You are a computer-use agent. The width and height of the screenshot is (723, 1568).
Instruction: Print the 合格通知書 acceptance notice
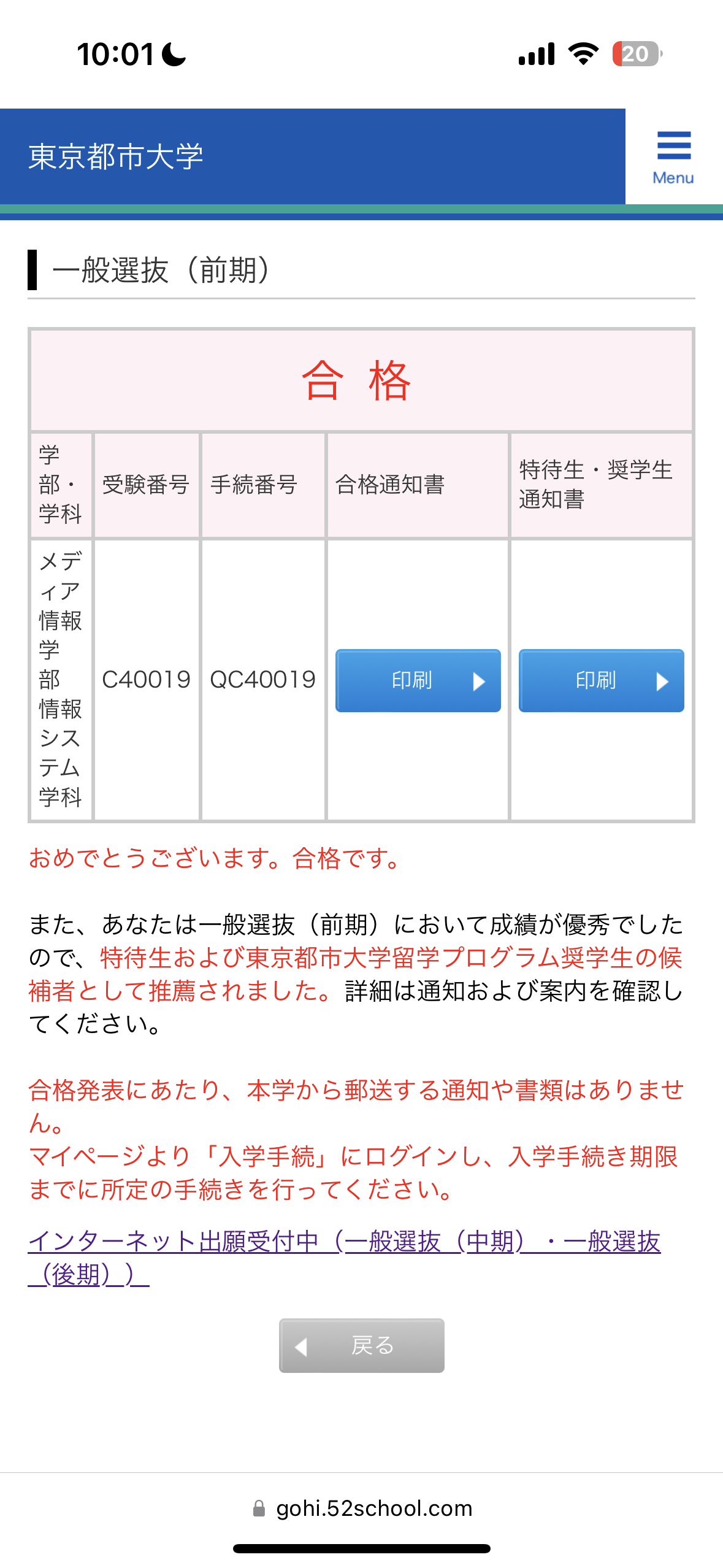[418, 680]
